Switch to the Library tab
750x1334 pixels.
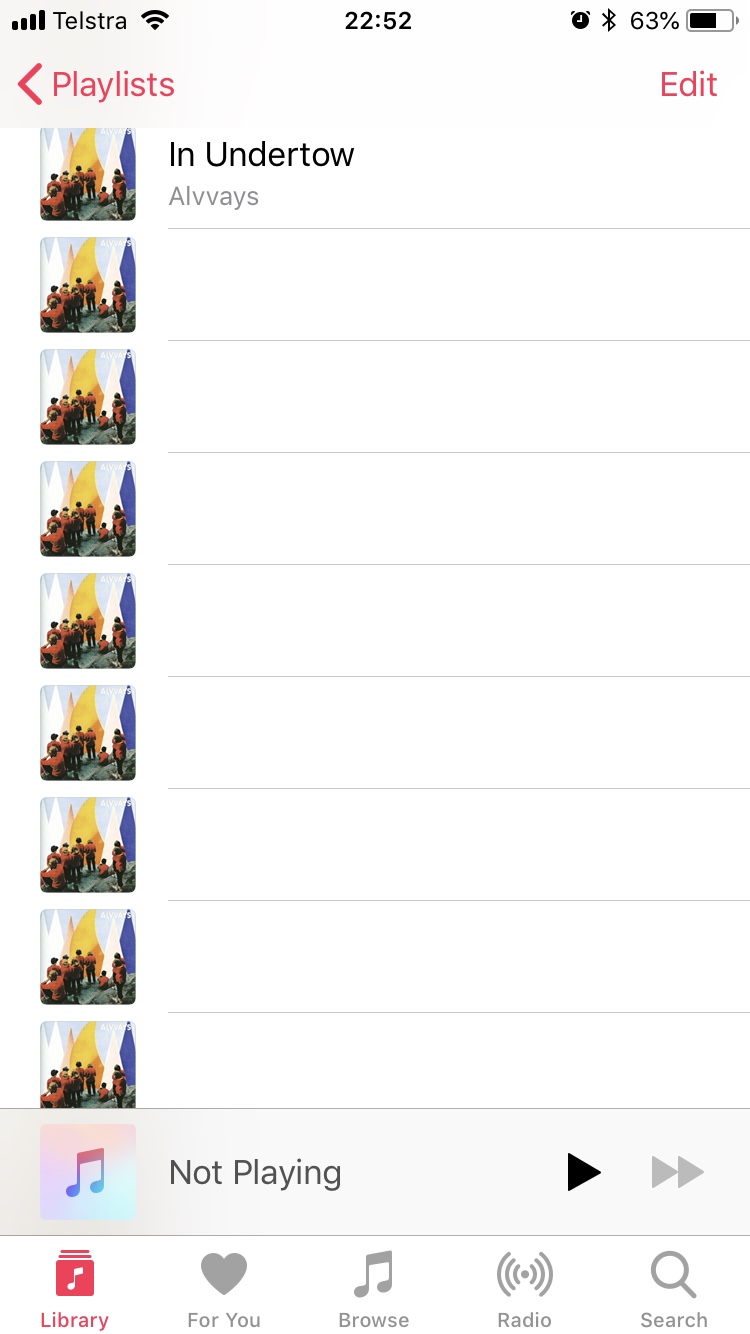click(74, 1289)
